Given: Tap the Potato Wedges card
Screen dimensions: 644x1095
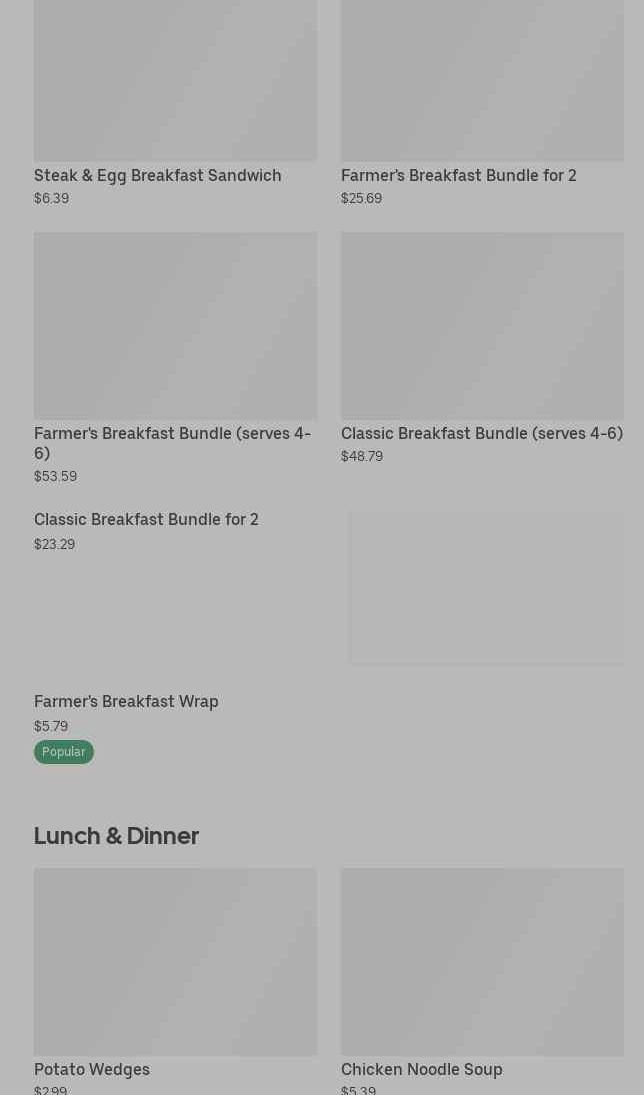Looking at the screenshot, I should (x=175, y=981).
